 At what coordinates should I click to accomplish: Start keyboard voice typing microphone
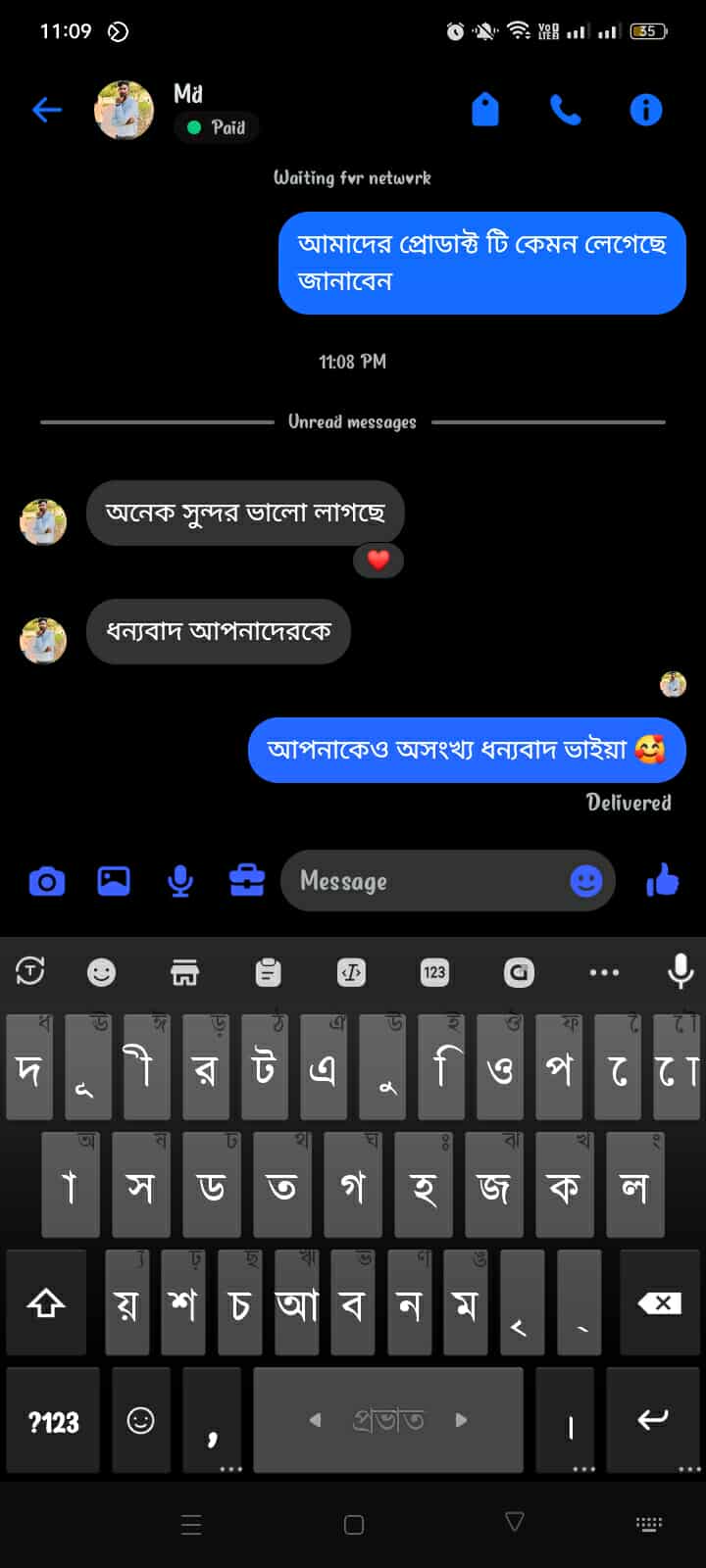coord(681,972)
